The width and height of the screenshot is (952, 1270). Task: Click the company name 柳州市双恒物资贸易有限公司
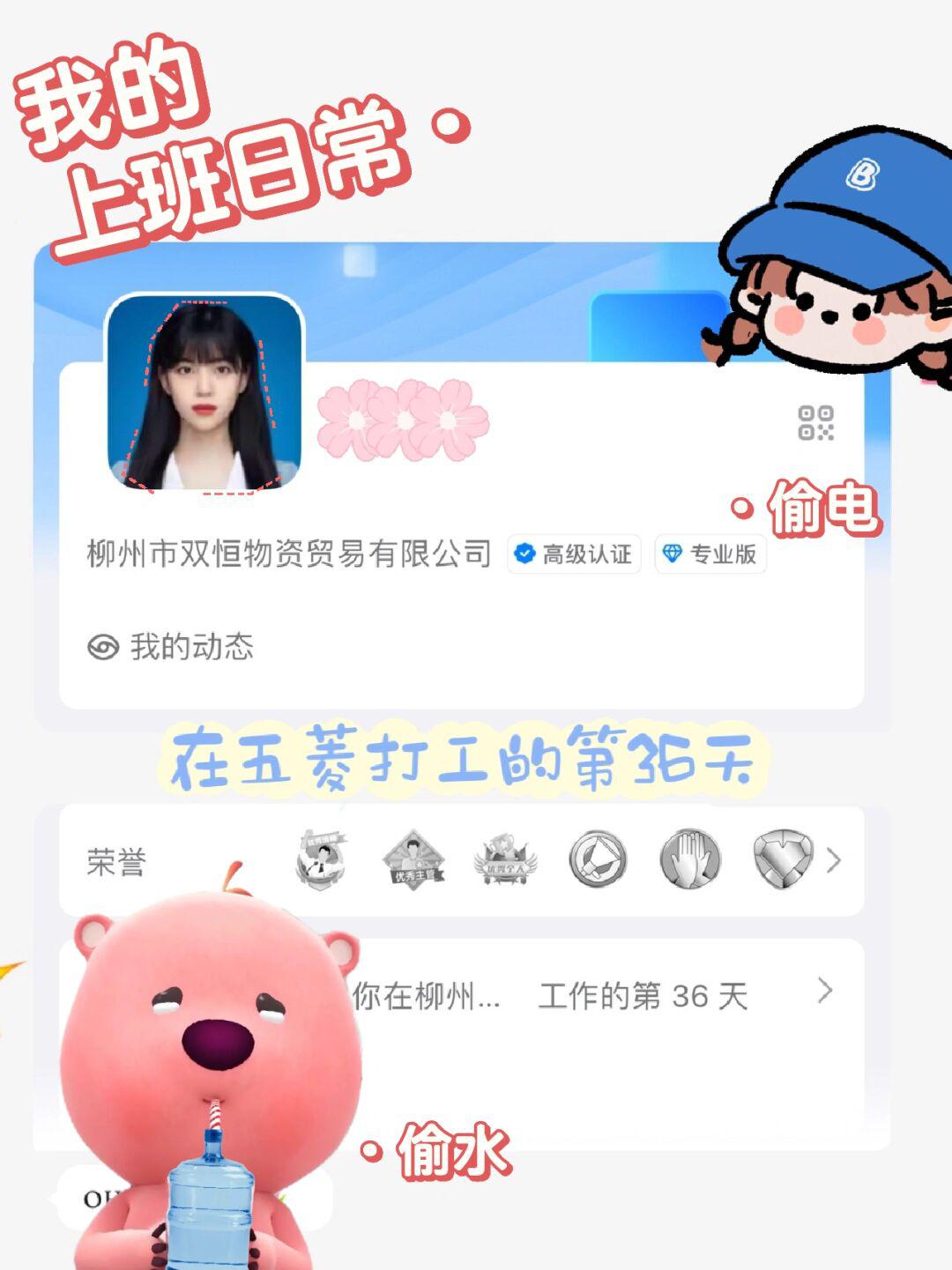[x=291, y=553]
